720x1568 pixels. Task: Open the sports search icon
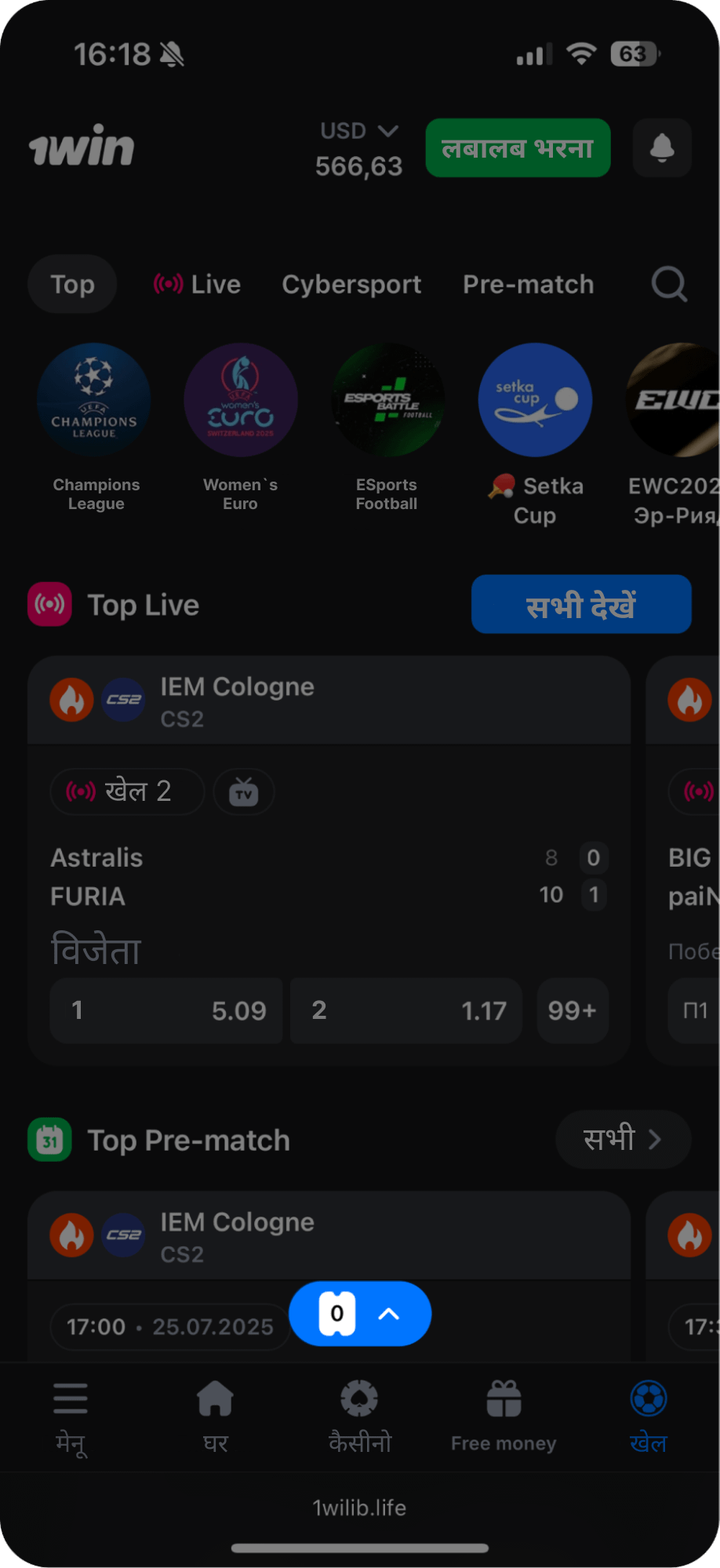669,284
